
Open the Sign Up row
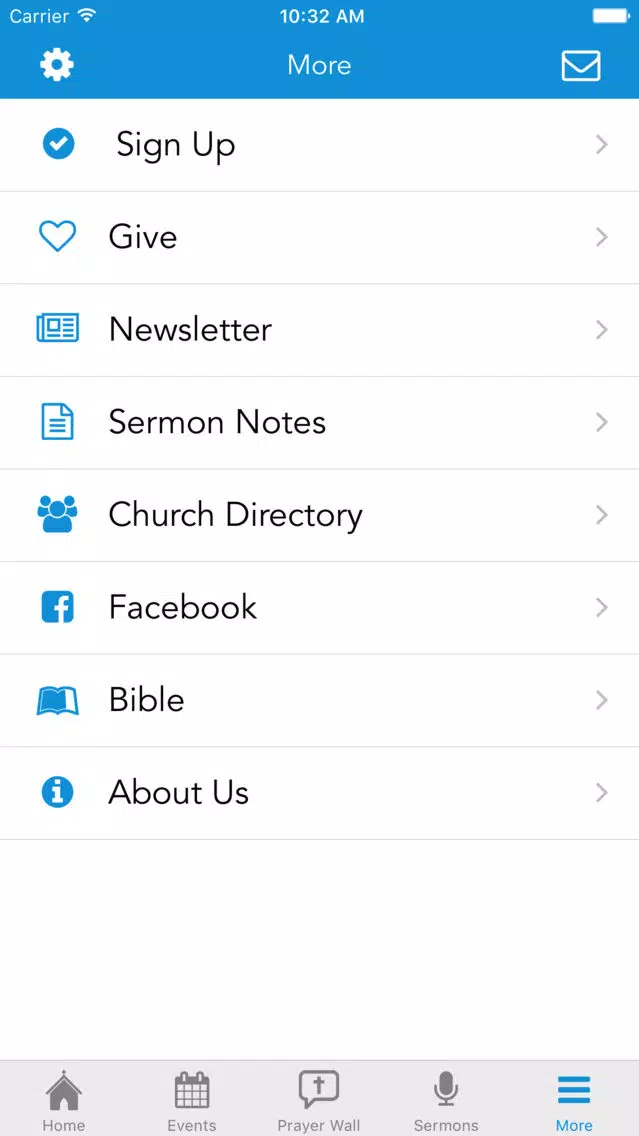click(x=320, y=145)
